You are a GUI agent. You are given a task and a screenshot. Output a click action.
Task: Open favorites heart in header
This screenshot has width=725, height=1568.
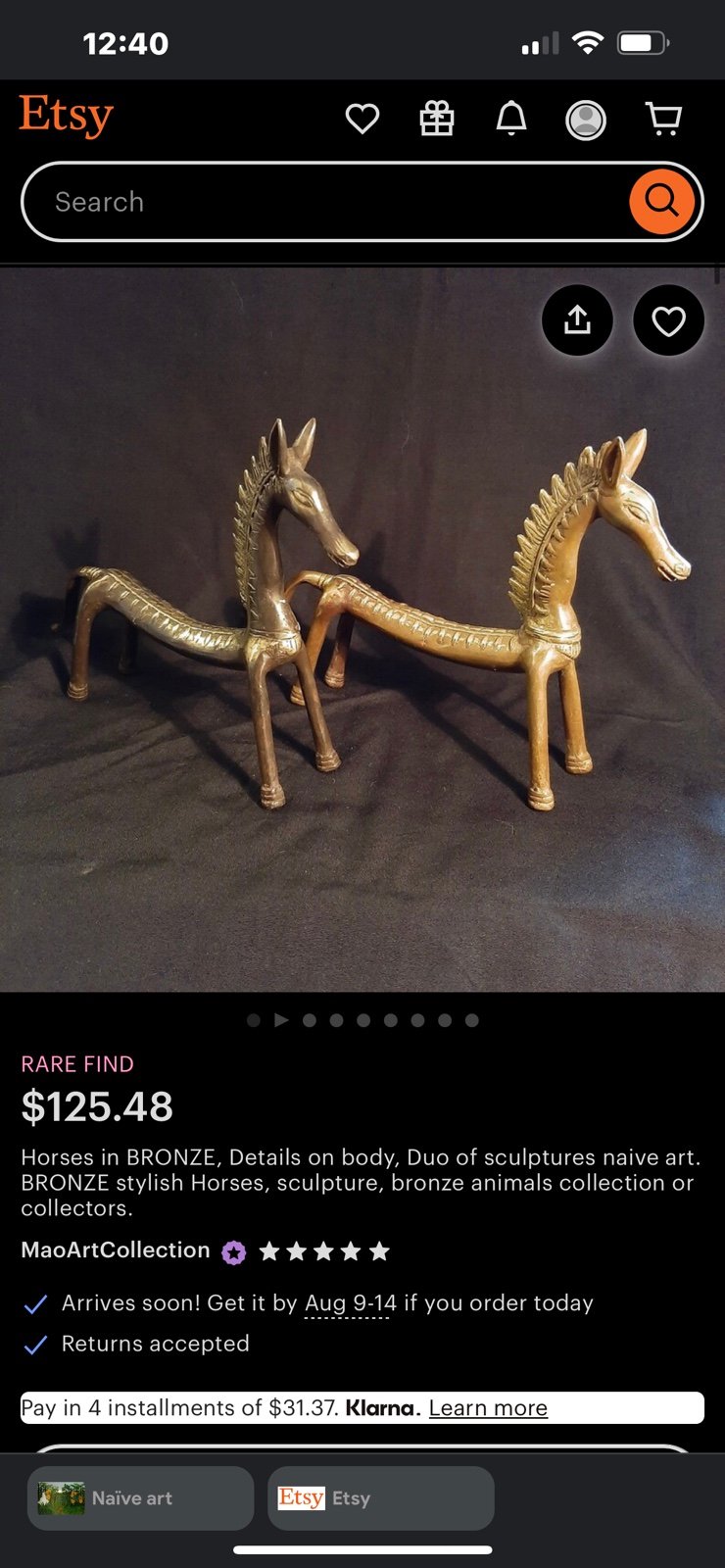362,120
